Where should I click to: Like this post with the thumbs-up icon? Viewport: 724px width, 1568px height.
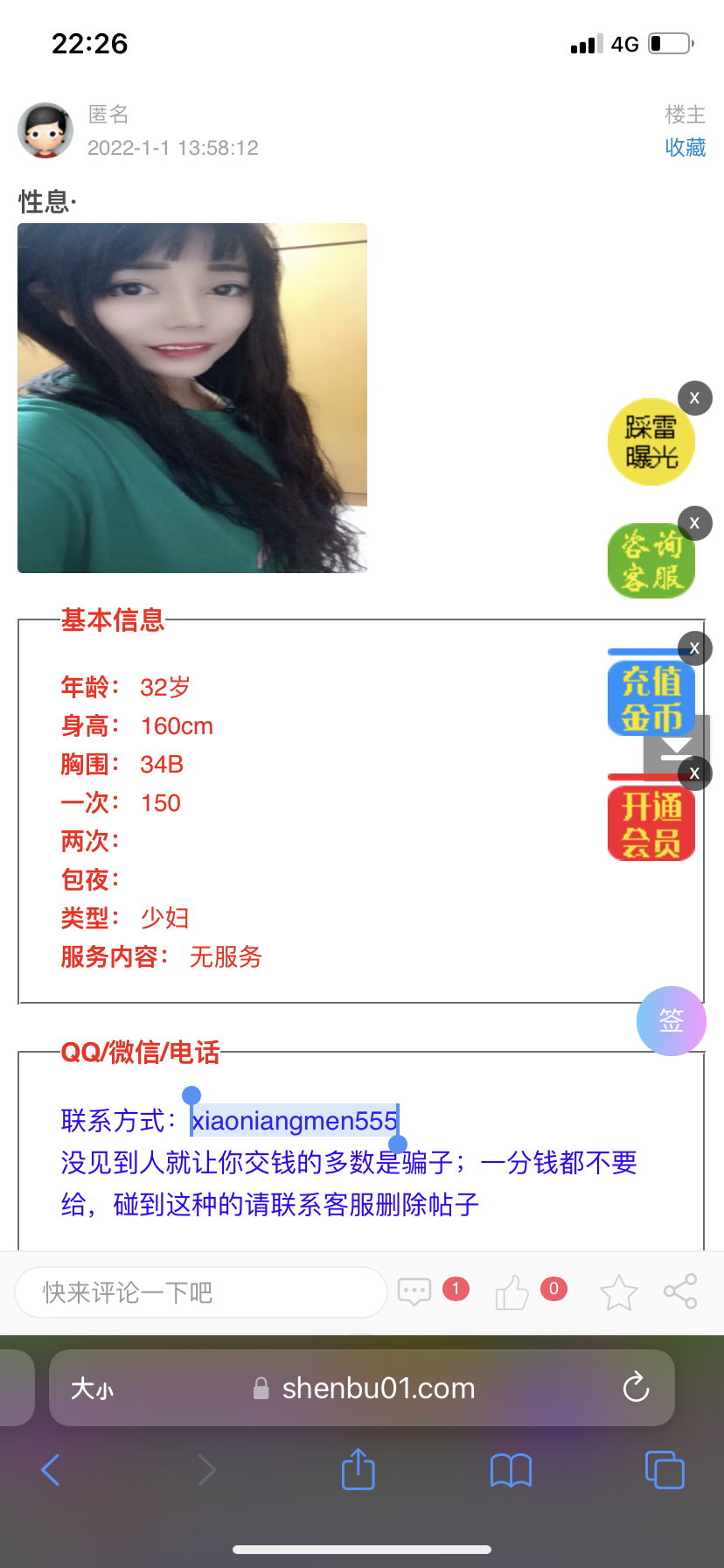tap(512, 1291)
